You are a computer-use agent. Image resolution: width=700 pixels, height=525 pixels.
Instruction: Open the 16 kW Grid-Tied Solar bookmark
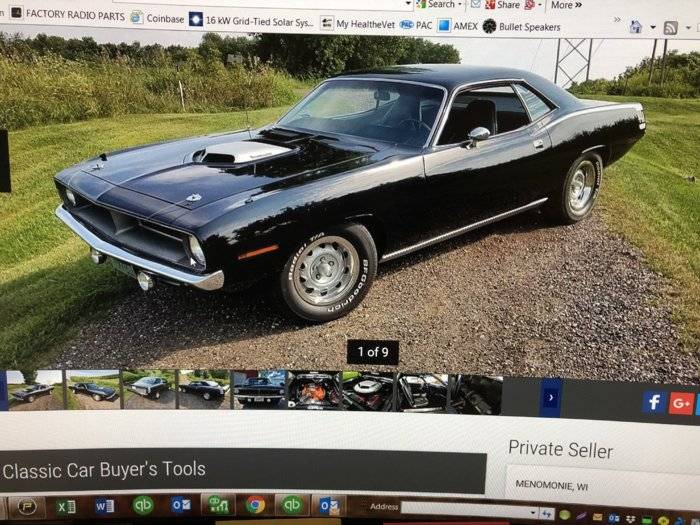click(250, 21)
